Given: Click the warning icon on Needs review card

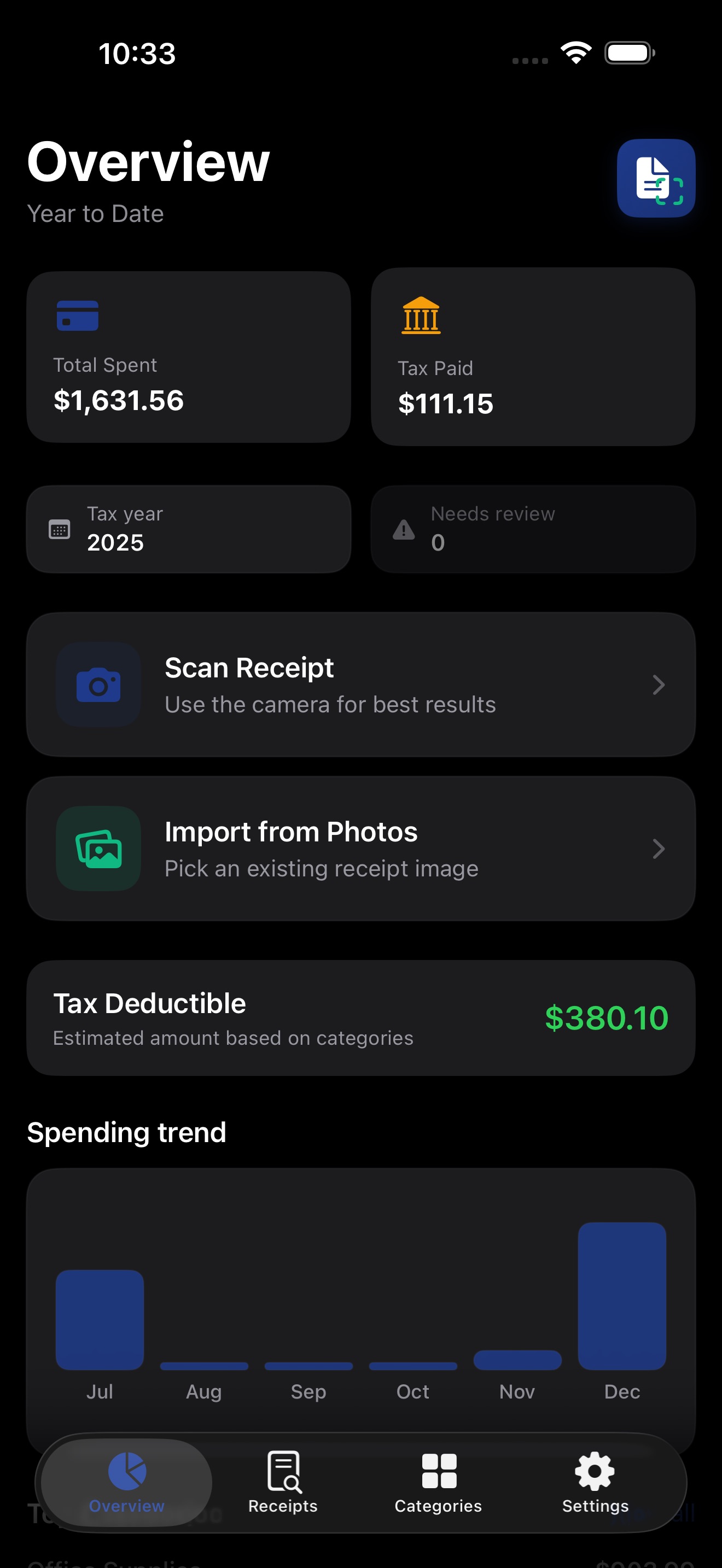Looking at the screenshot, I should (403, 529).
